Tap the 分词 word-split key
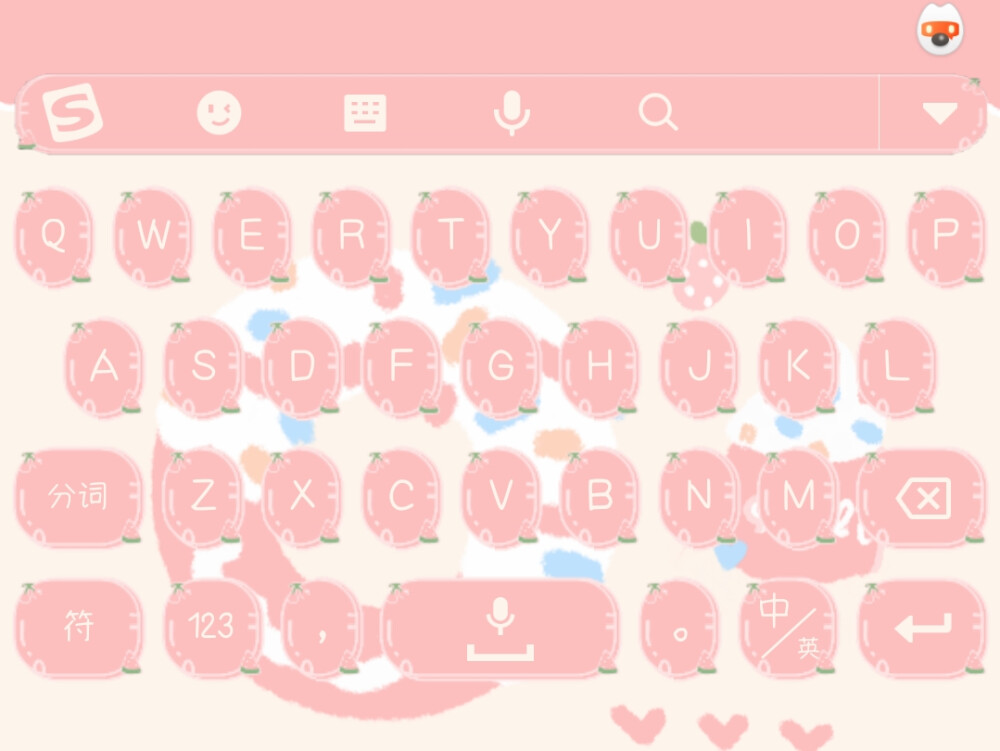This screenshot has width=1000, height=751. pyautogui.click(x=78, y=497)
